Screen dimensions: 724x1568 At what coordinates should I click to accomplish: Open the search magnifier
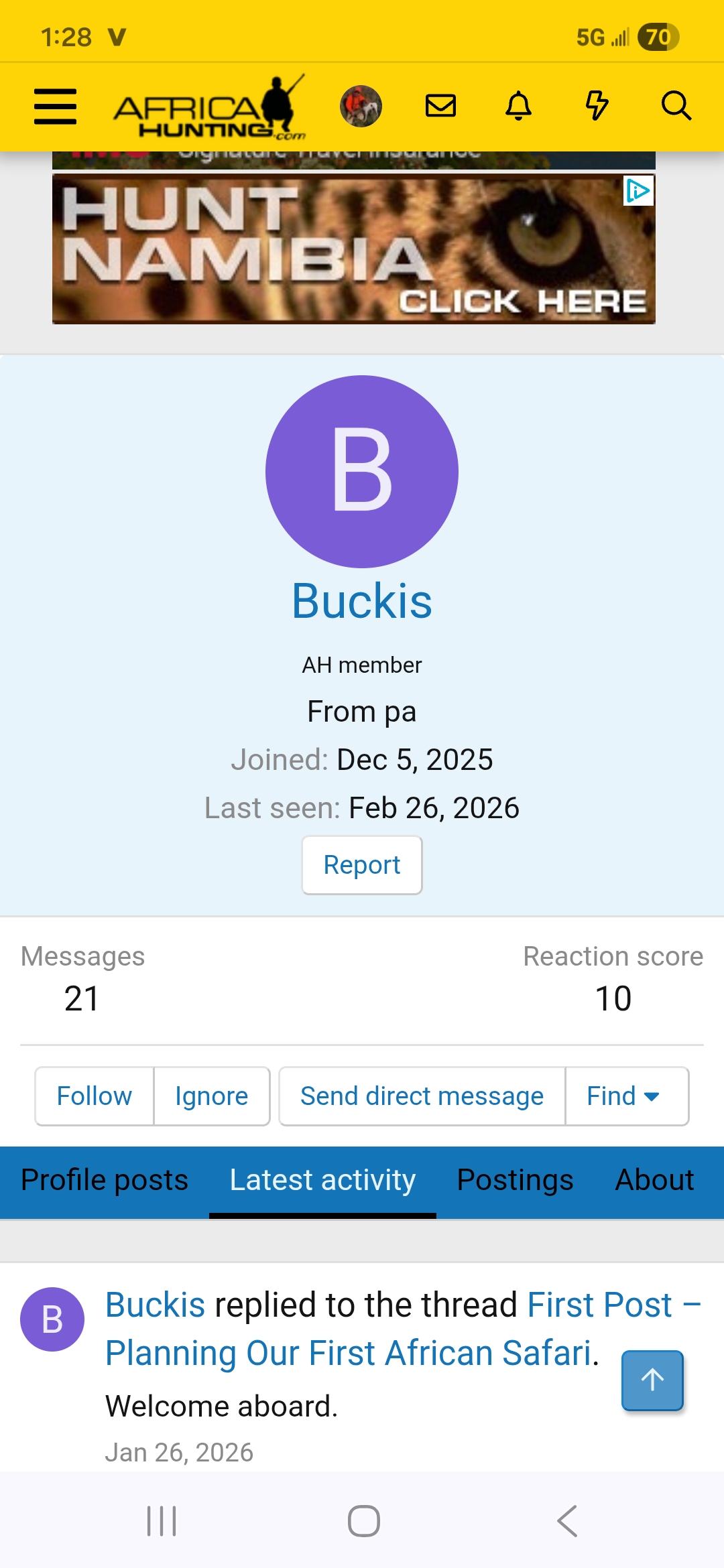(x=676, y=106)
